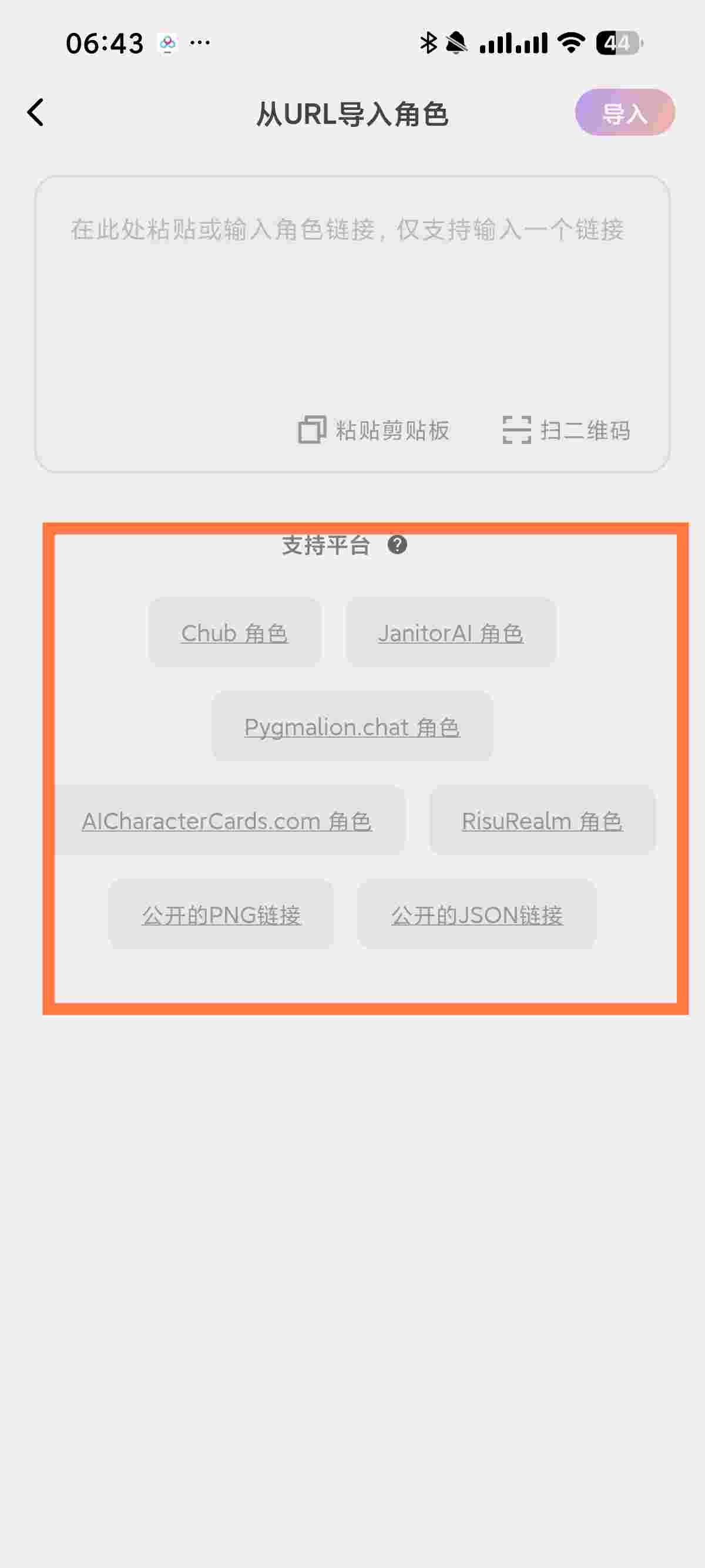Select the 公开的JSON链接 chip
Image resolution: width=705 pixels, height=1568 pixels.
tap(476, 915)
